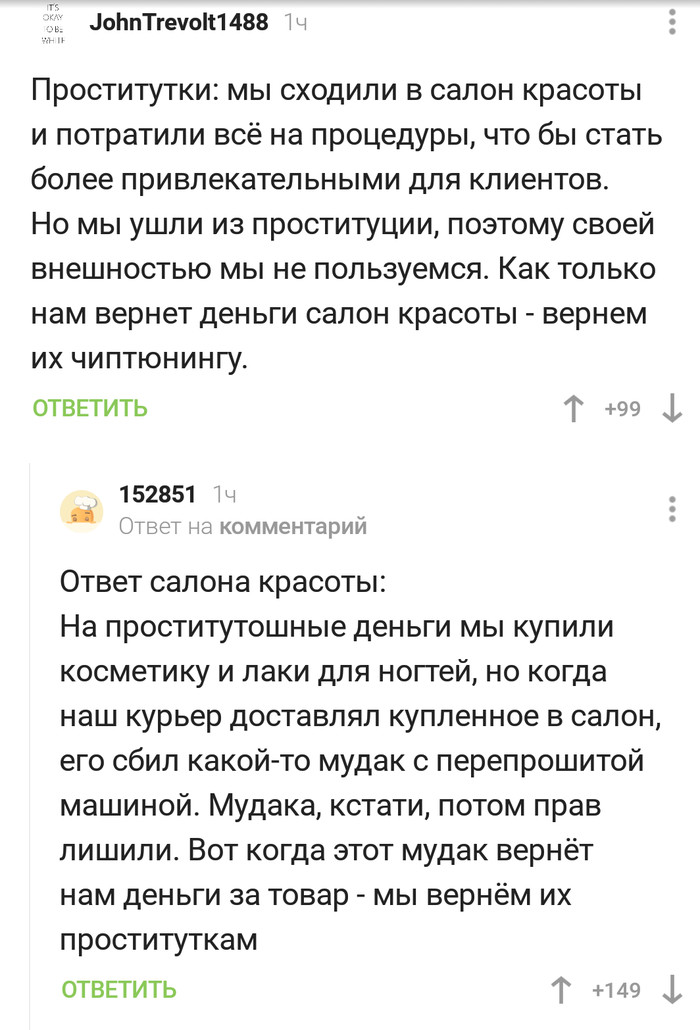Reply to JohnTrevolt1488's comment
Image resolution: width=700 pixels, height=1030 pixels.
[x=90, y=408]
